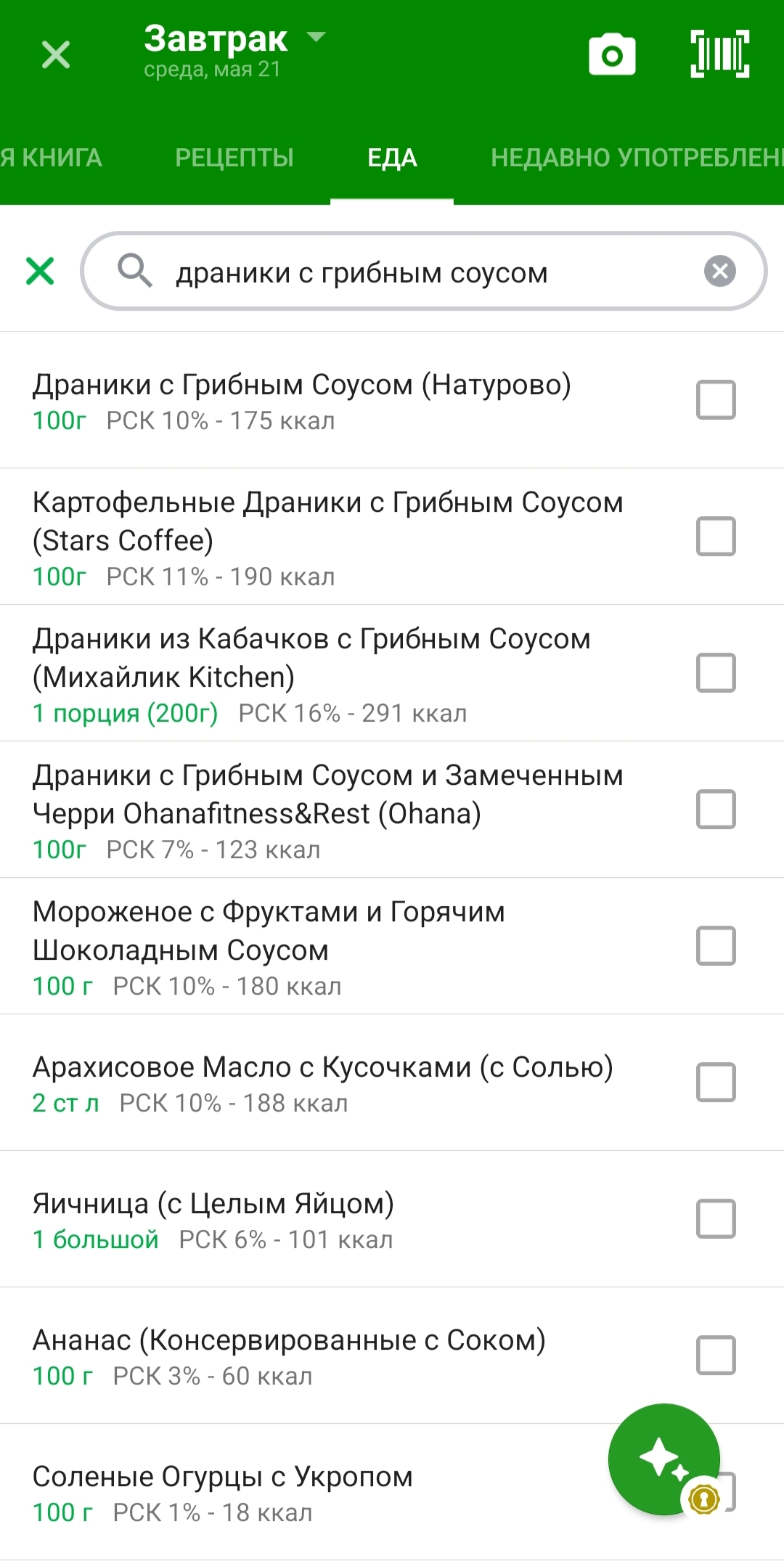Switch to the Рецепты tab
Screen dimensions: 784x1561
[x=234, y=158]
